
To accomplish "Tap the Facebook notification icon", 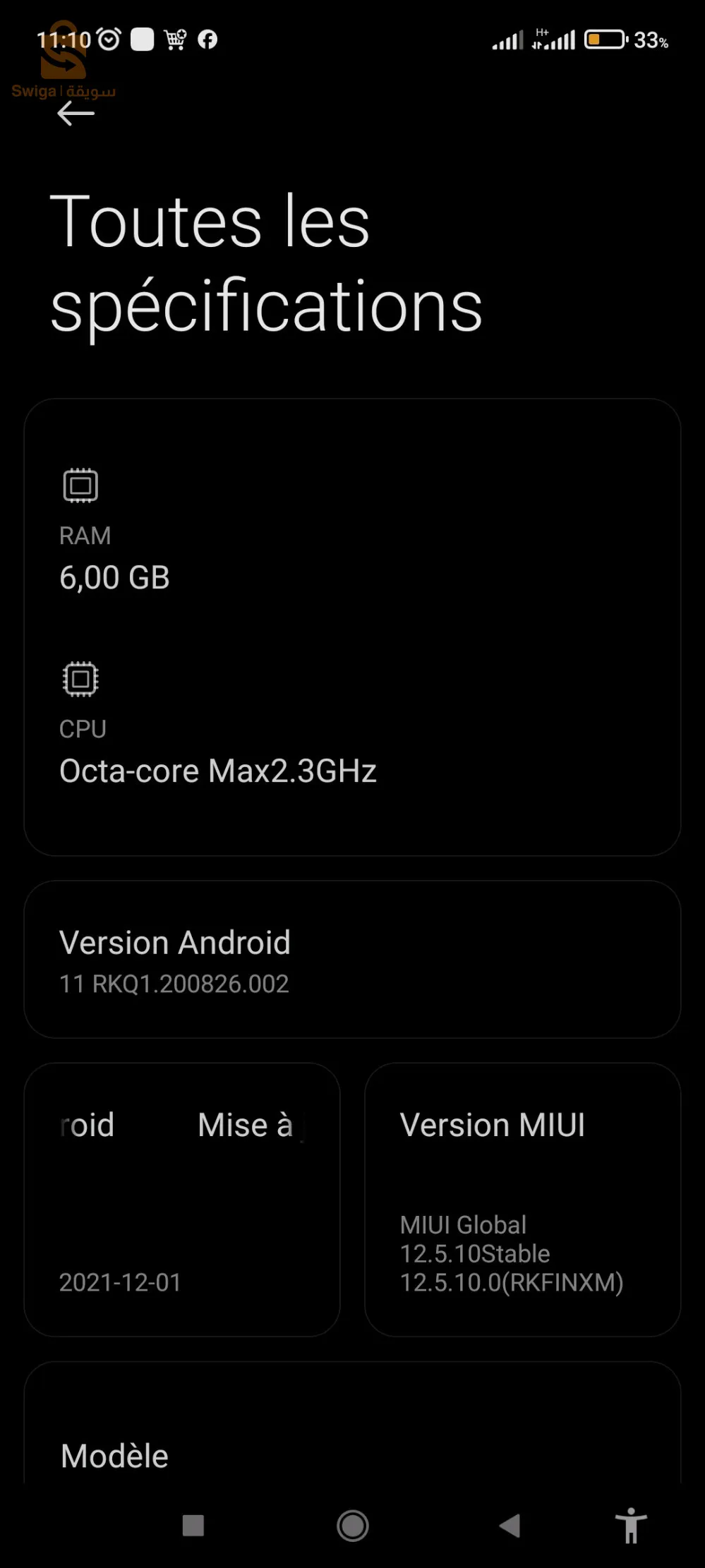I will click(x=208, y=39).
